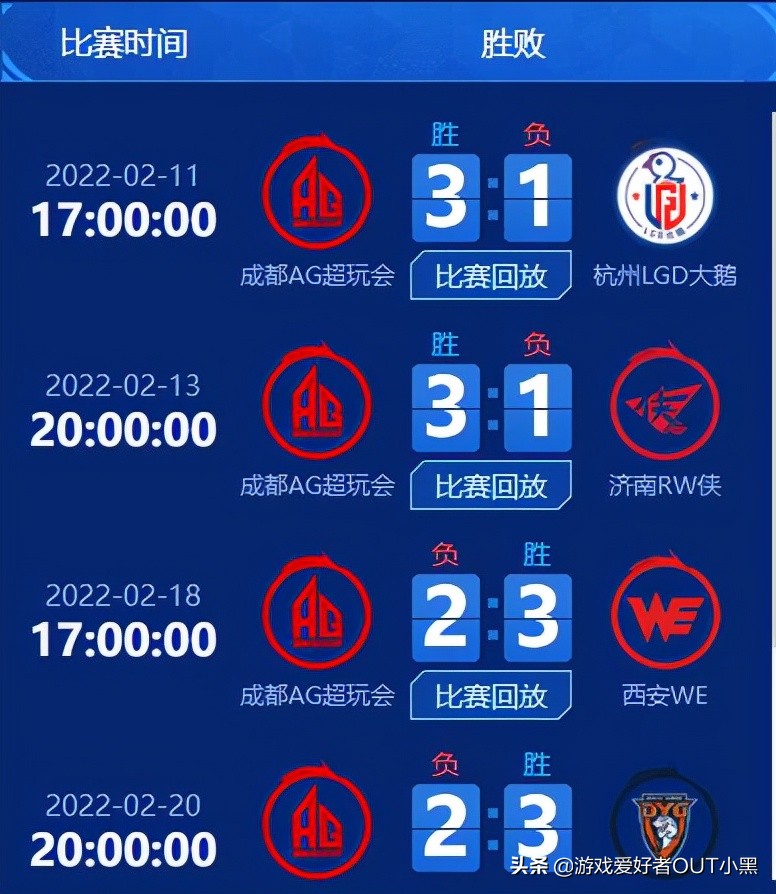Screen dimensions: 776x894
Task: Open 比赛回放 for the 杭州LGD大鹅 match
Action: click(x=491, y=276)
